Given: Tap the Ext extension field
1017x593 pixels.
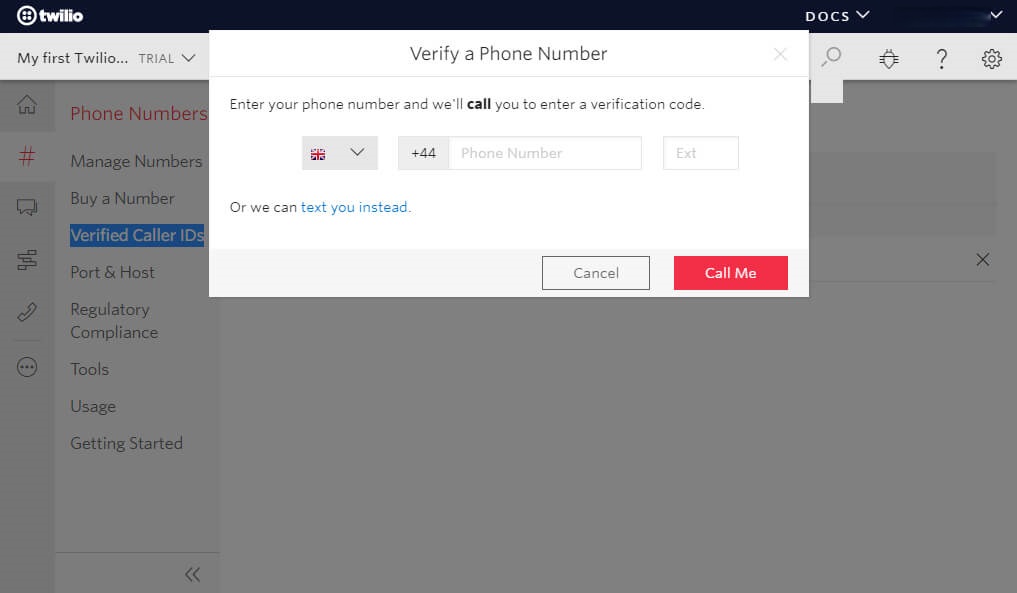Looking at the screenshot, I should 700,153.
